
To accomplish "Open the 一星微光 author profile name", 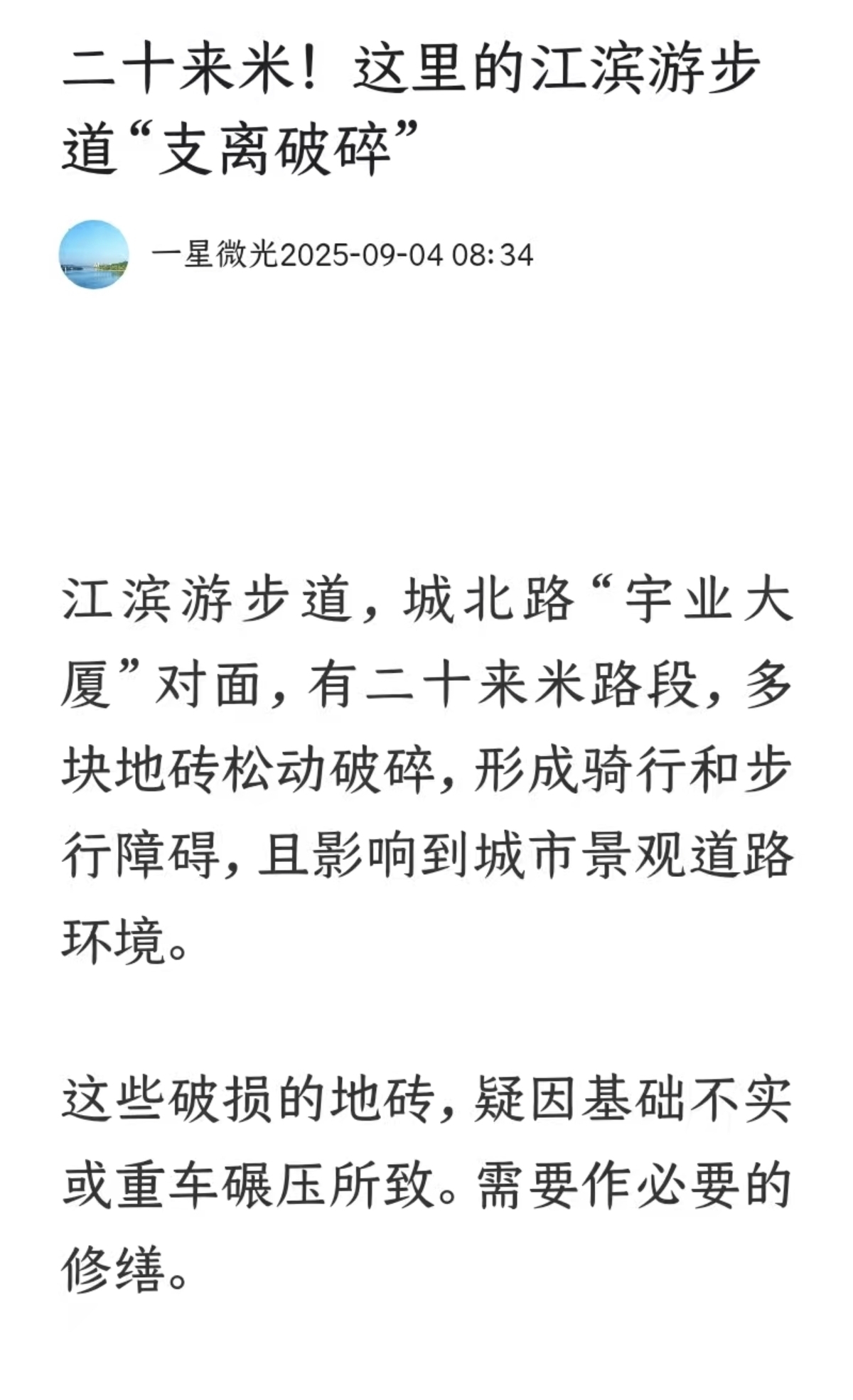I will click(215, 255).
